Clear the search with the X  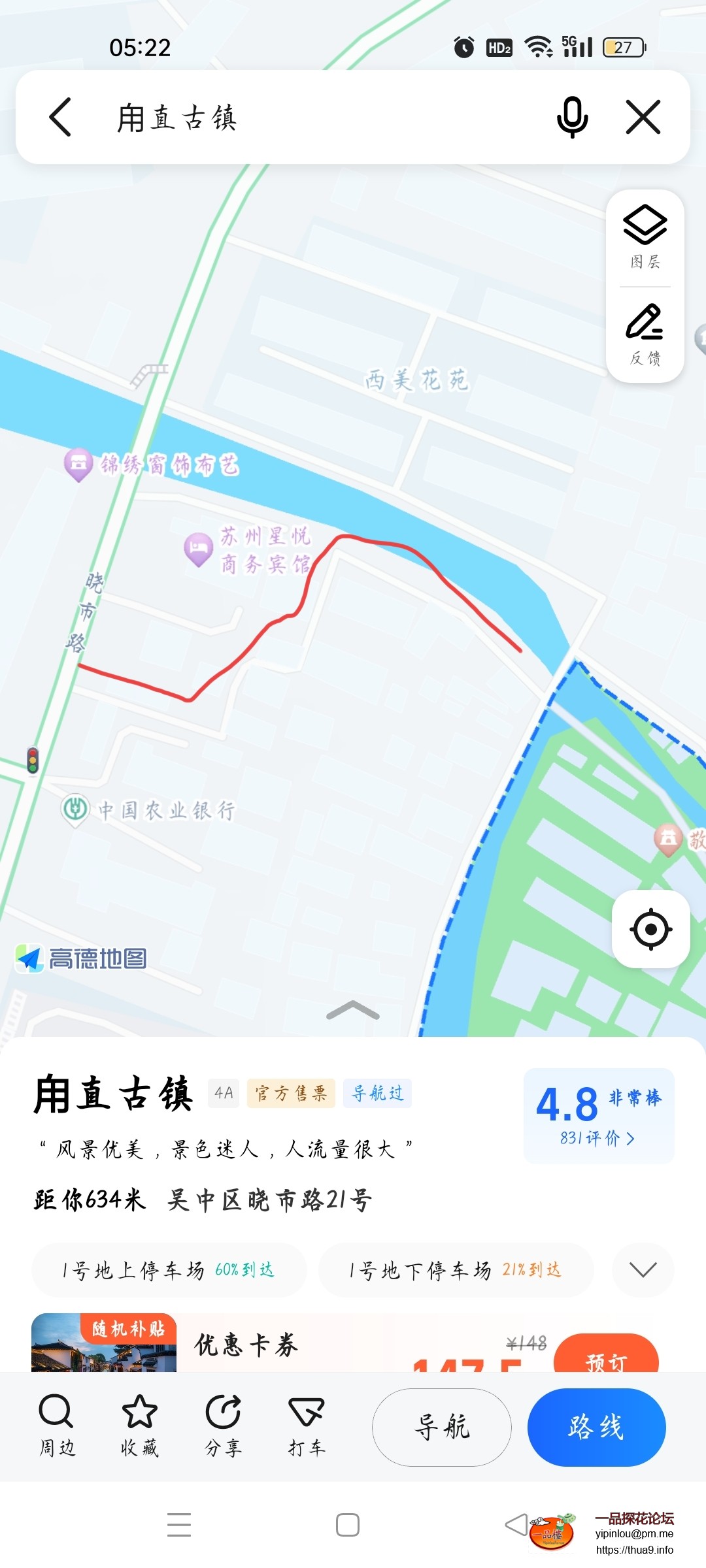coord(643,118)
